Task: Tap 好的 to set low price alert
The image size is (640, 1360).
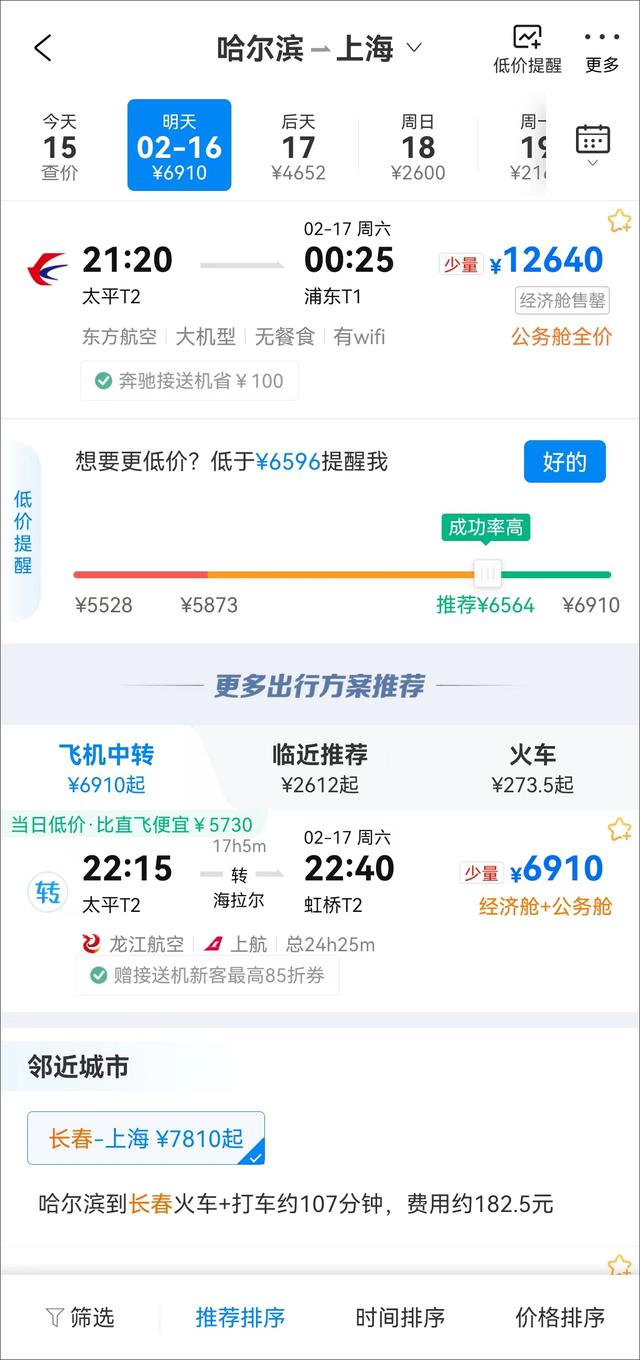Action: [564, 462]
